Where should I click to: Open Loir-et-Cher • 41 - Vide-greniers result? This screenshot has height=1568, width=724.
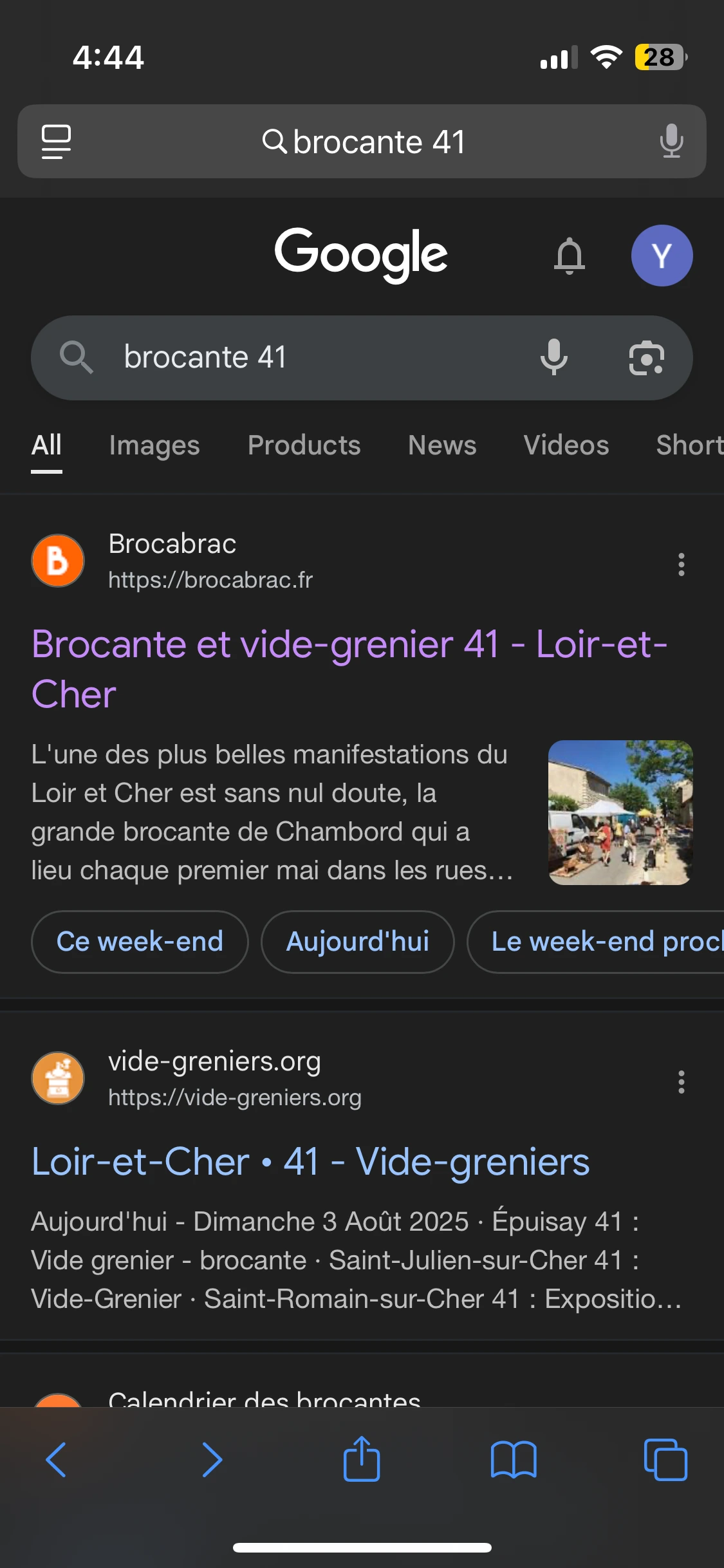[x=311, y=1162]
